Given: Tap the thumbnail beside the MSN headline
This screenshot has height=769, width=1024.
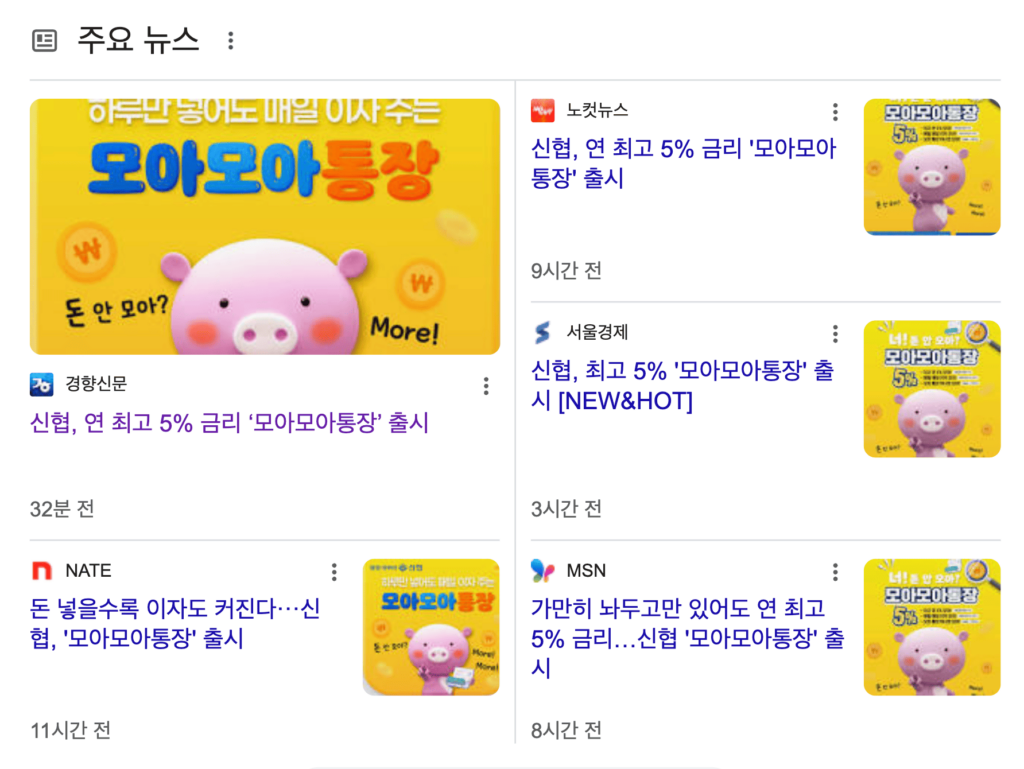Looking at the screenshot, I should 931,627.
